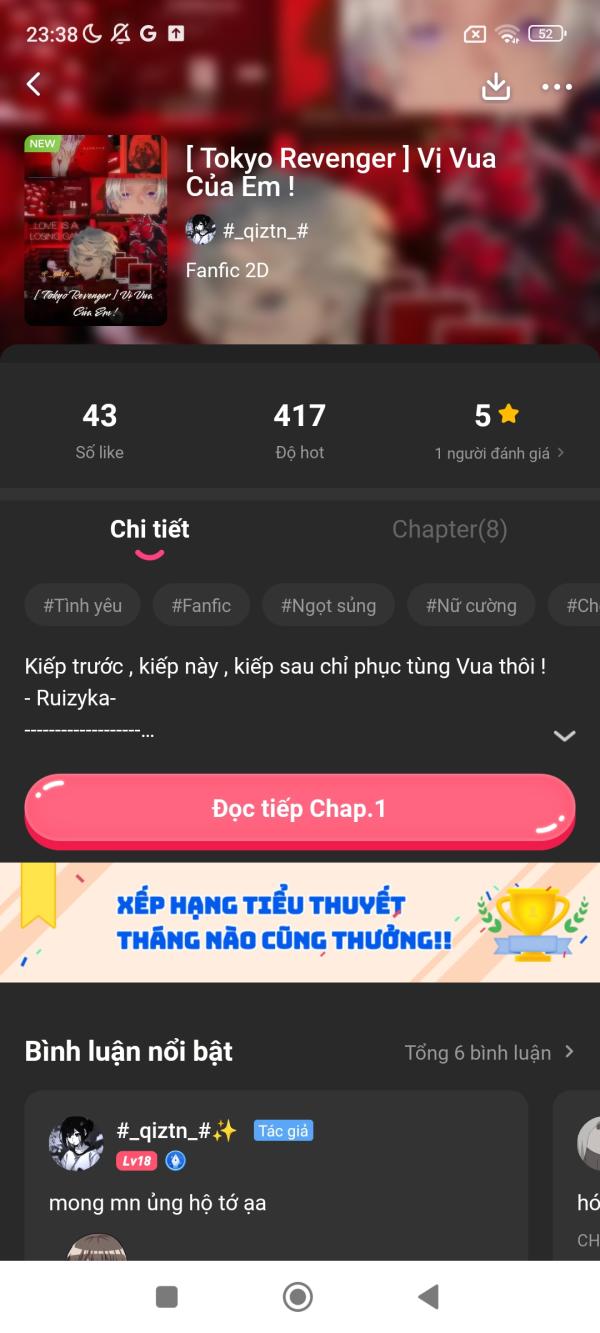600x1333 pixels.
Task: Go back using the top-left arrow
Action: pos(34,85)
